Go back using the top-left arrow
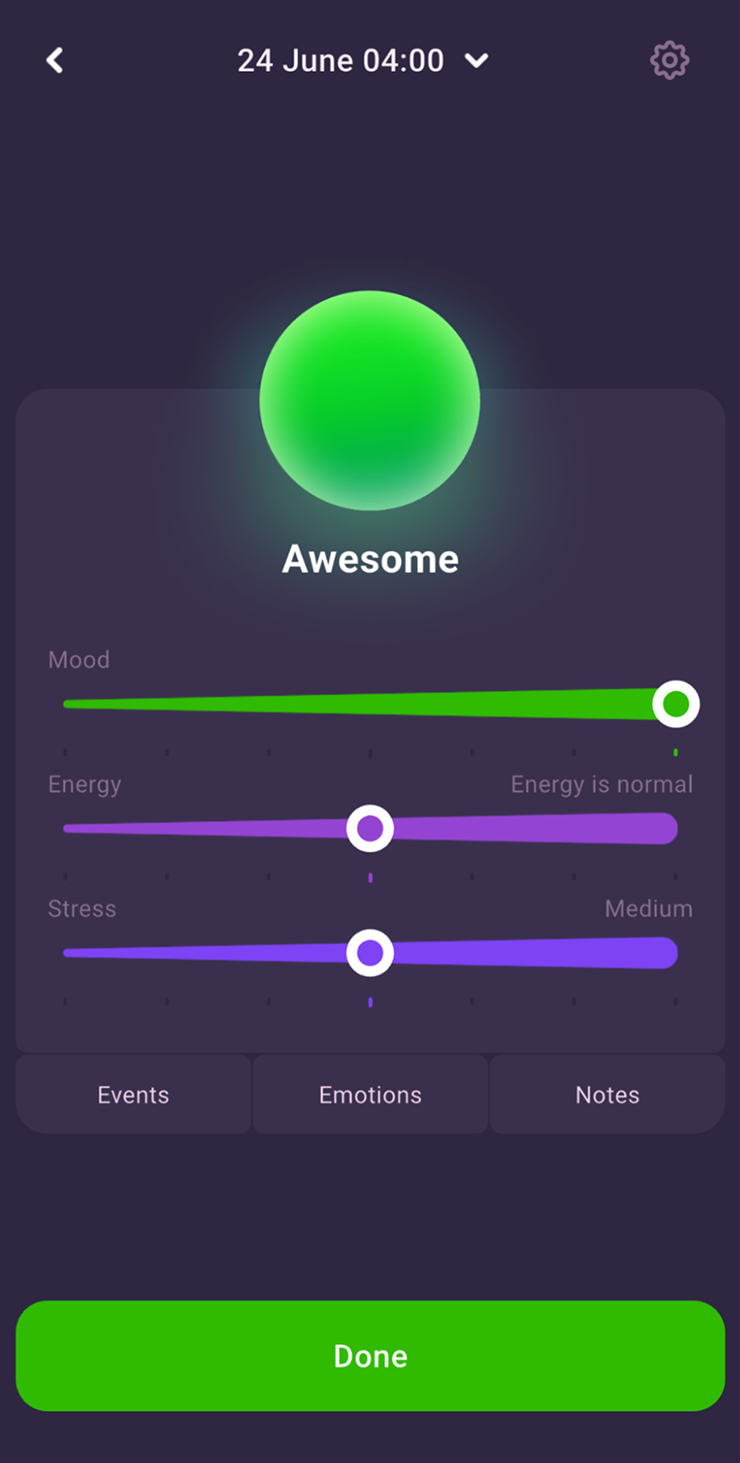This screenshot has width=740, height=1463. (55, 60)
